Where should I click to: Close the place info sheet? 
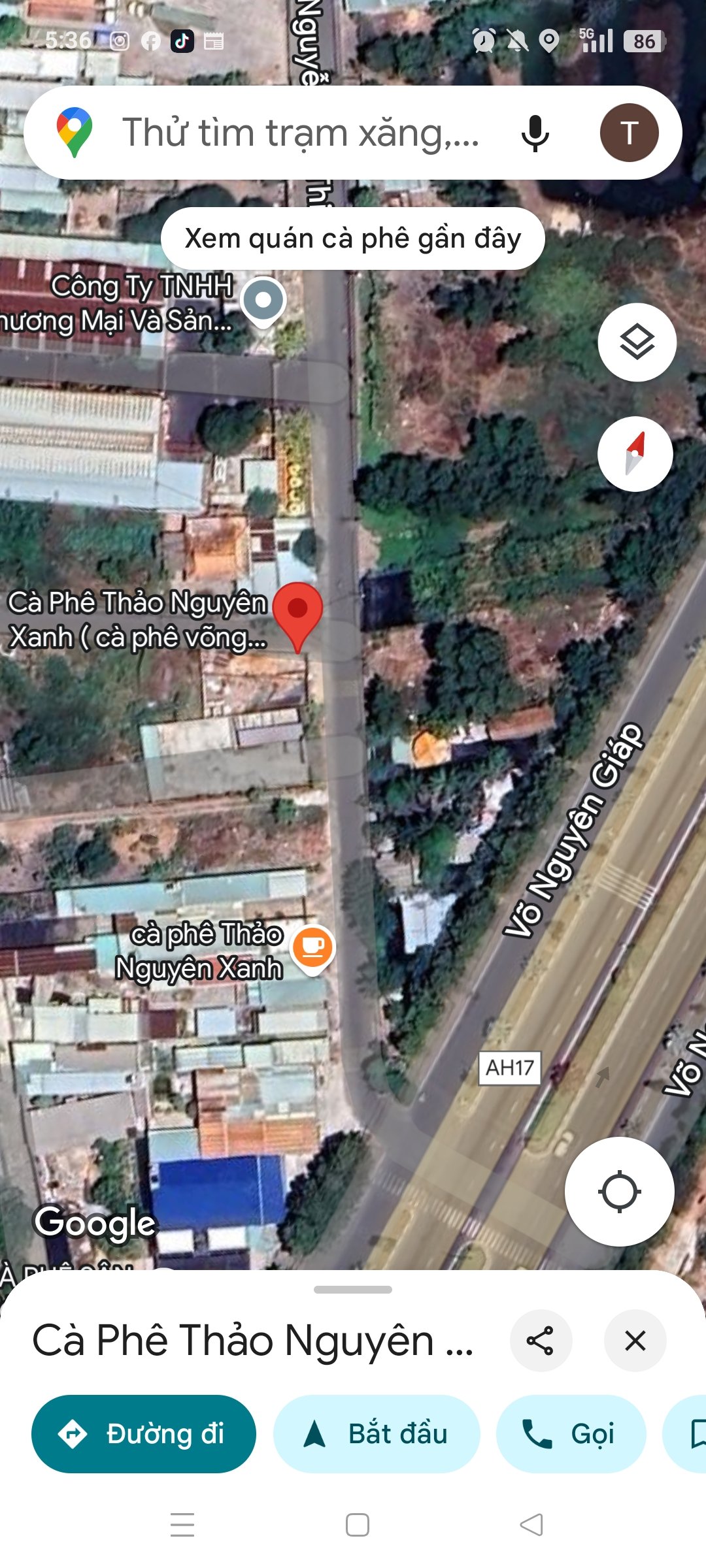click(x=635, y=1340)
